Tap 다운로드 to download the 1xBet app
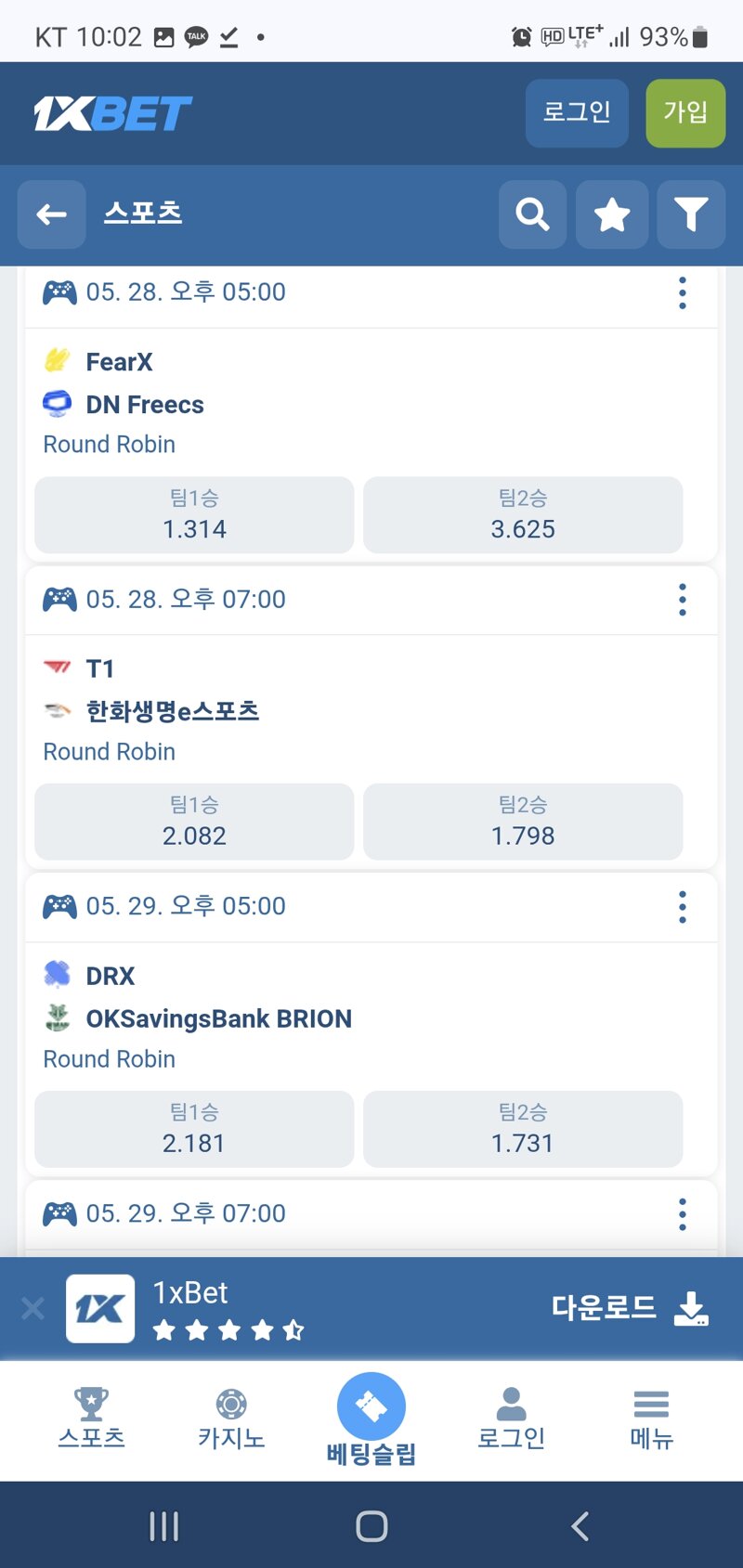 (x=631, y=1308)
